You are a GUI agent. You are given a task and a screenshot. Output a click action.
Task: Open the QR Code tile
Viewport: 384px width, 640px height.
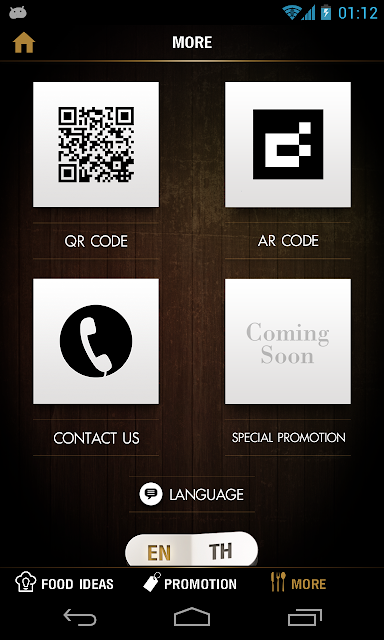coord(96,144)
